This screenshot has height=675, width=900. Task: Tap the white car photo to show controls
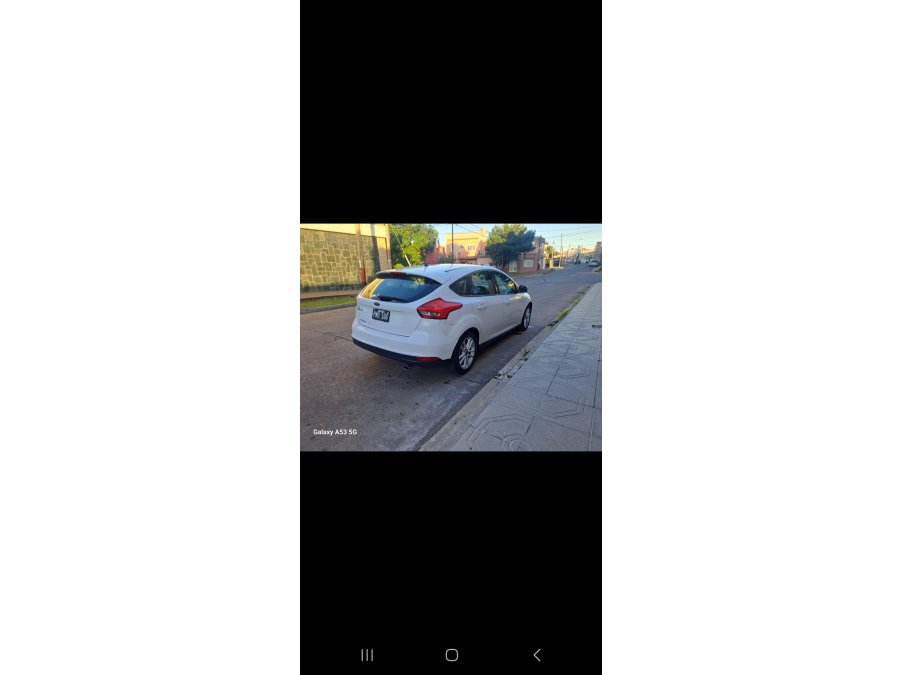tap(450, 337)
